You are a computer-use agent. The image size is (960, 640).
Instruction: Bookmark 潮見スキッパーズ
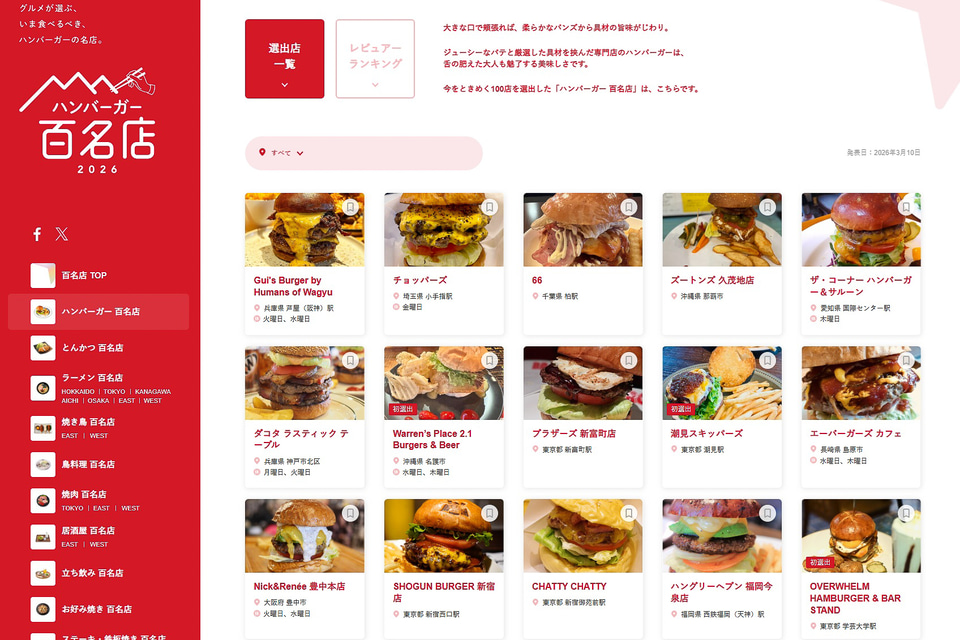point(767,360)
